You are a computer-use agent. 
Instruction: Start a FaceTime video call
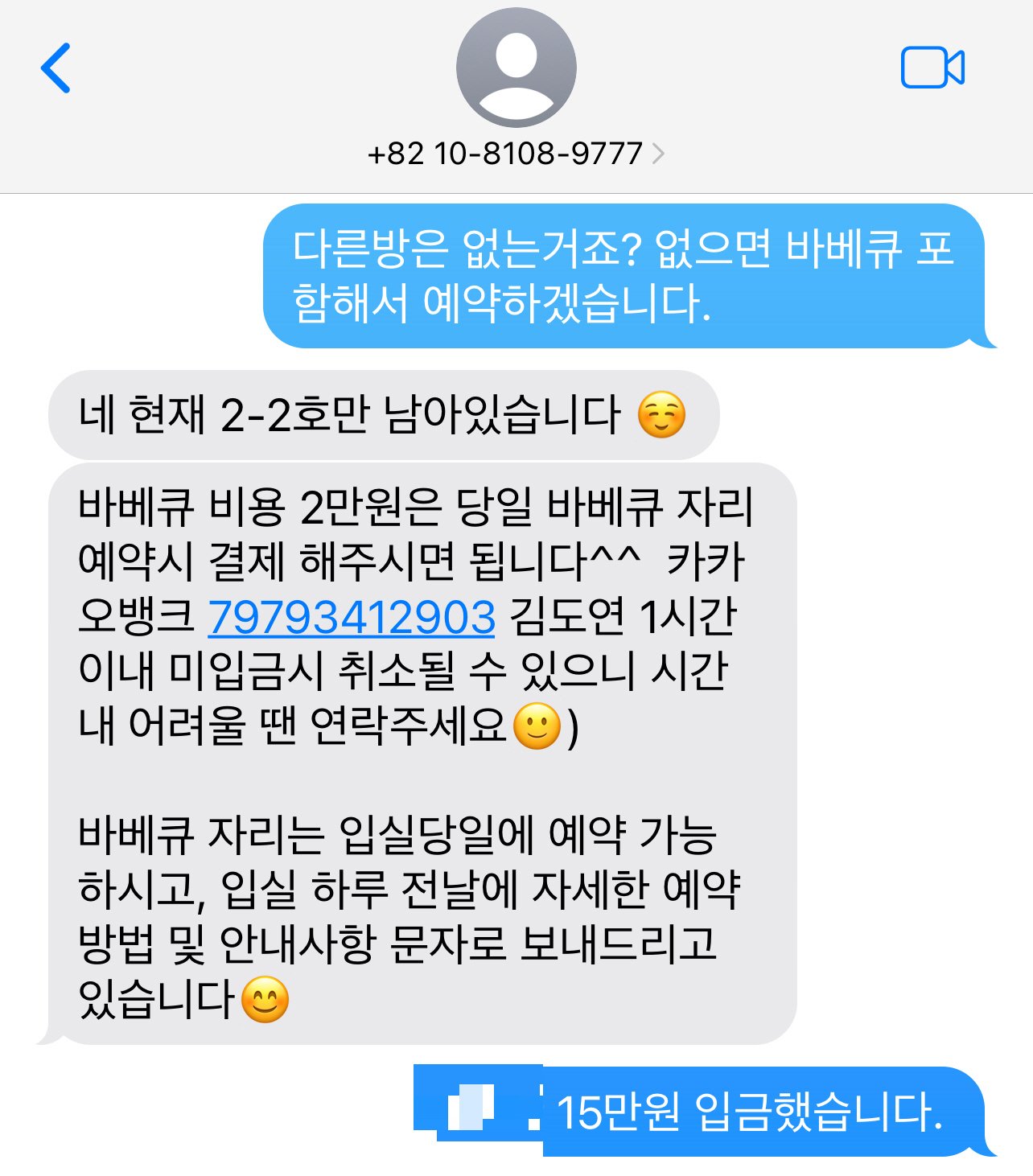932,68
